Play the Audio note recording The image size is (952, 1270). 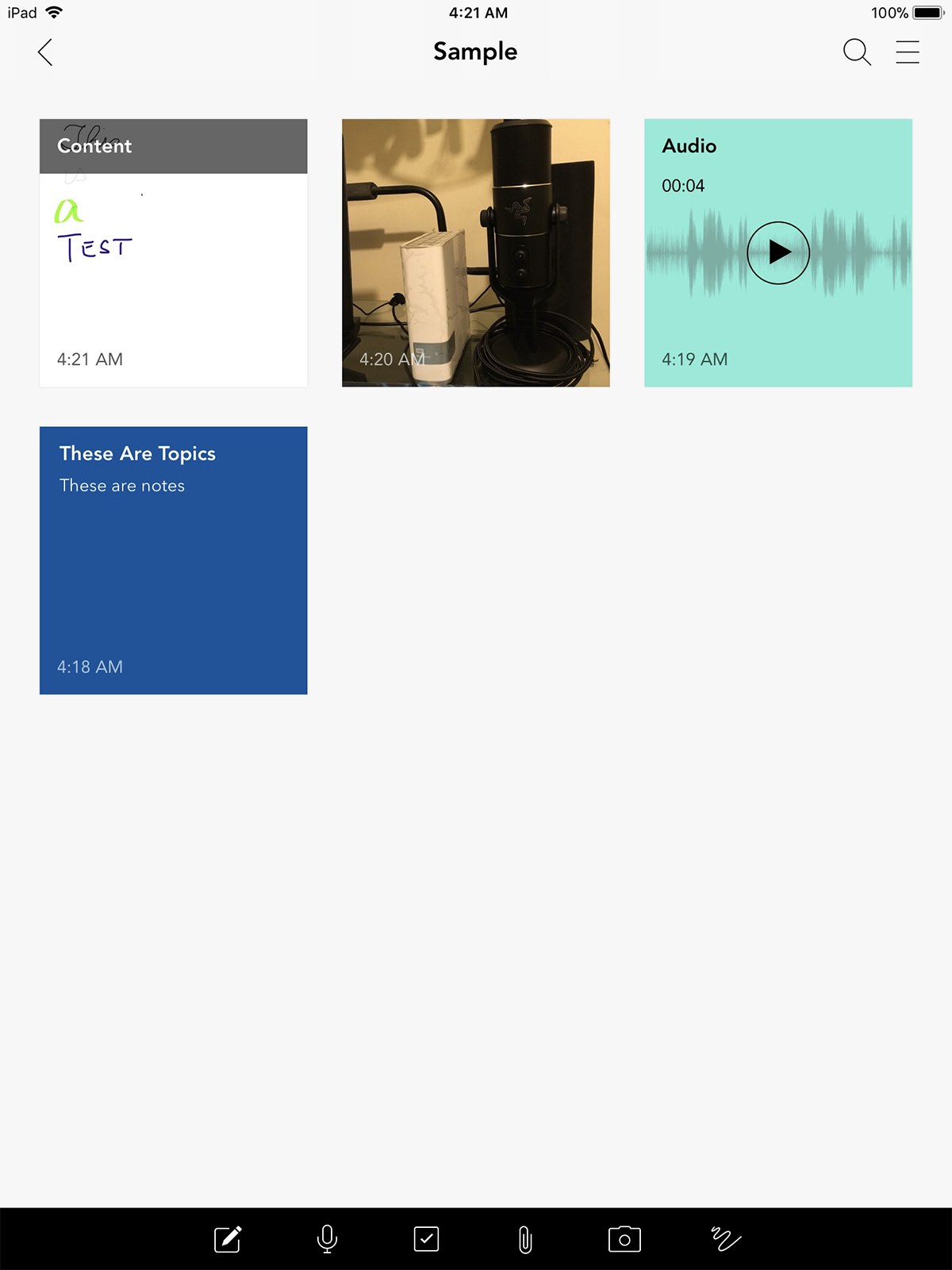point(778,252)
